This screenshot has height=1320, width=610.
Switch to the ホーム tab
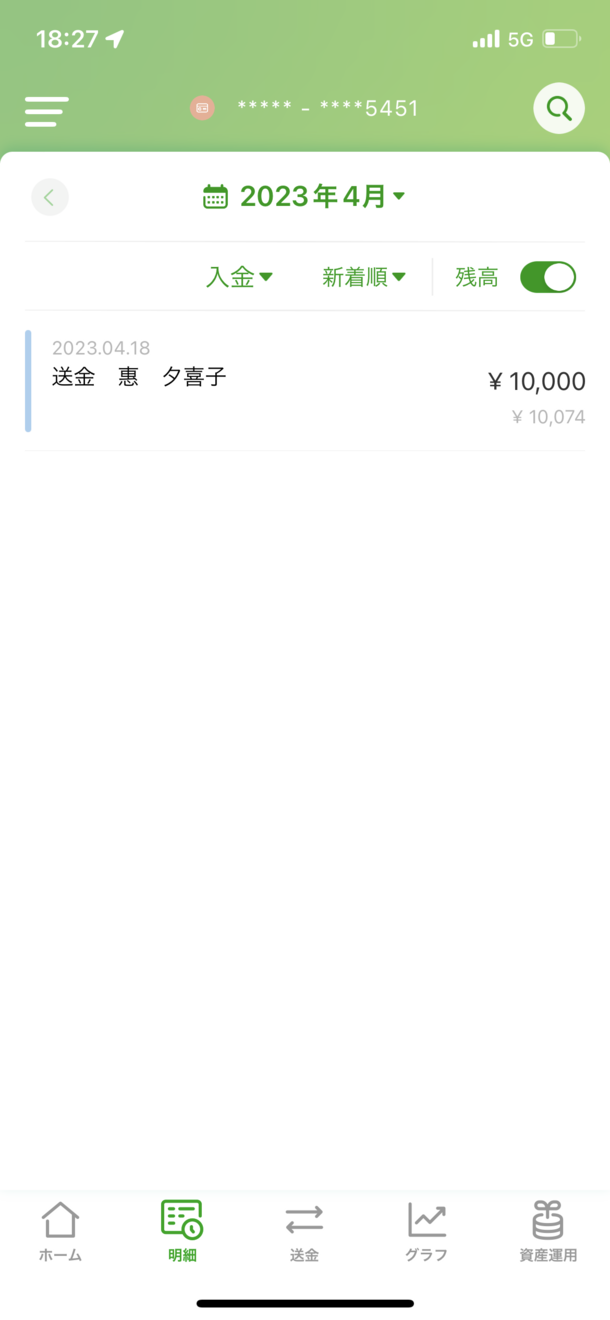pos(60,1232)
